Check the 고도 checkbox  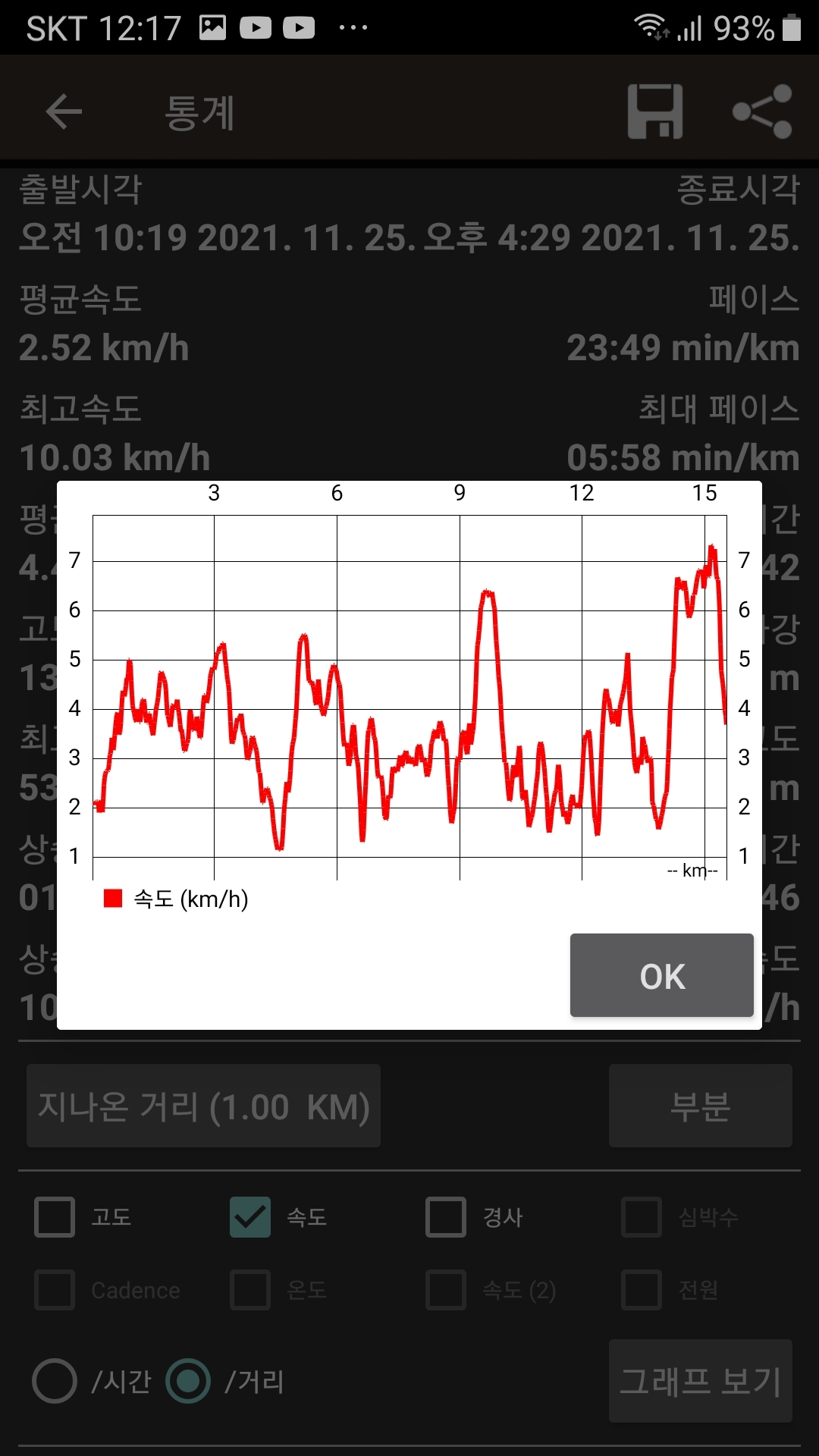pos(55,1217)
